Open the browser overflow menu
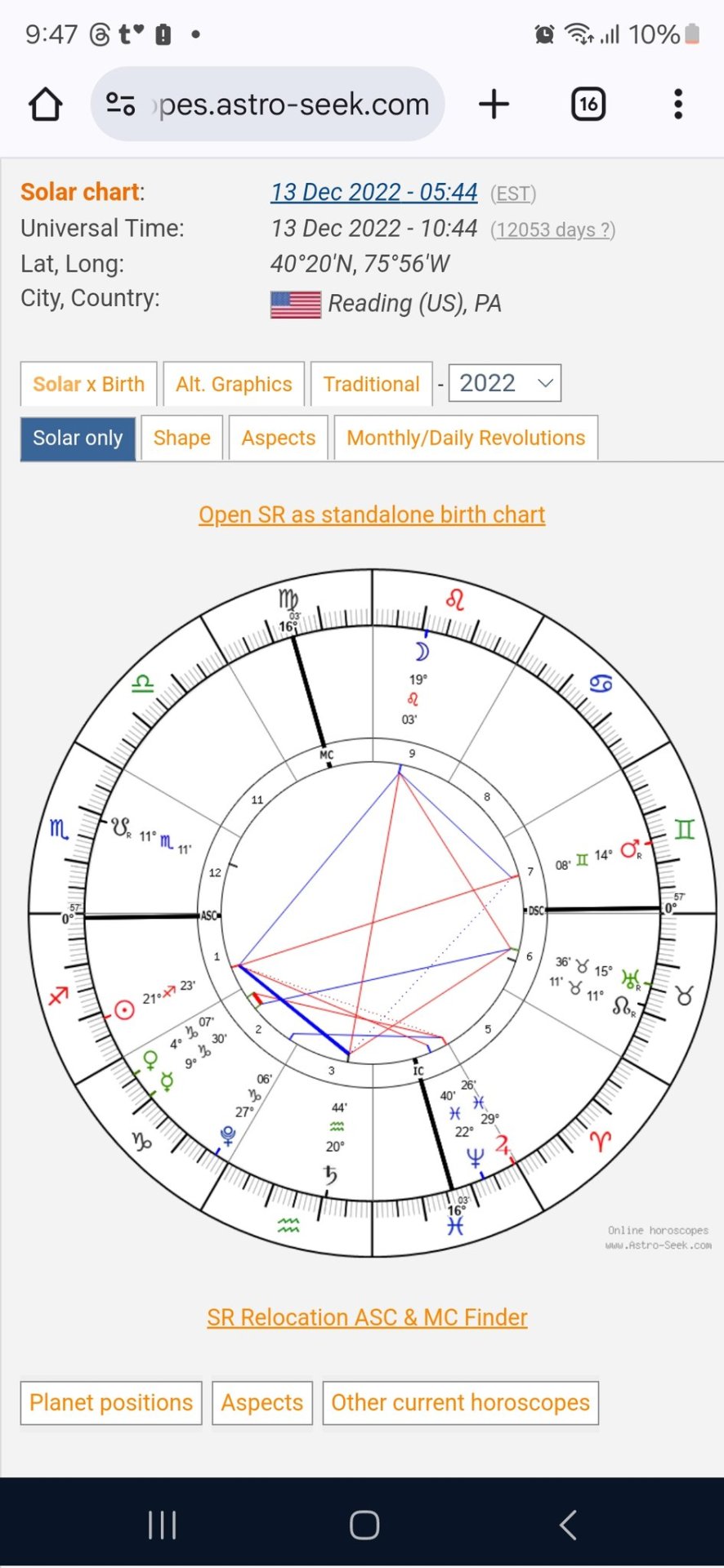This screenshot has width=724, height=1568. pos(677,105)
